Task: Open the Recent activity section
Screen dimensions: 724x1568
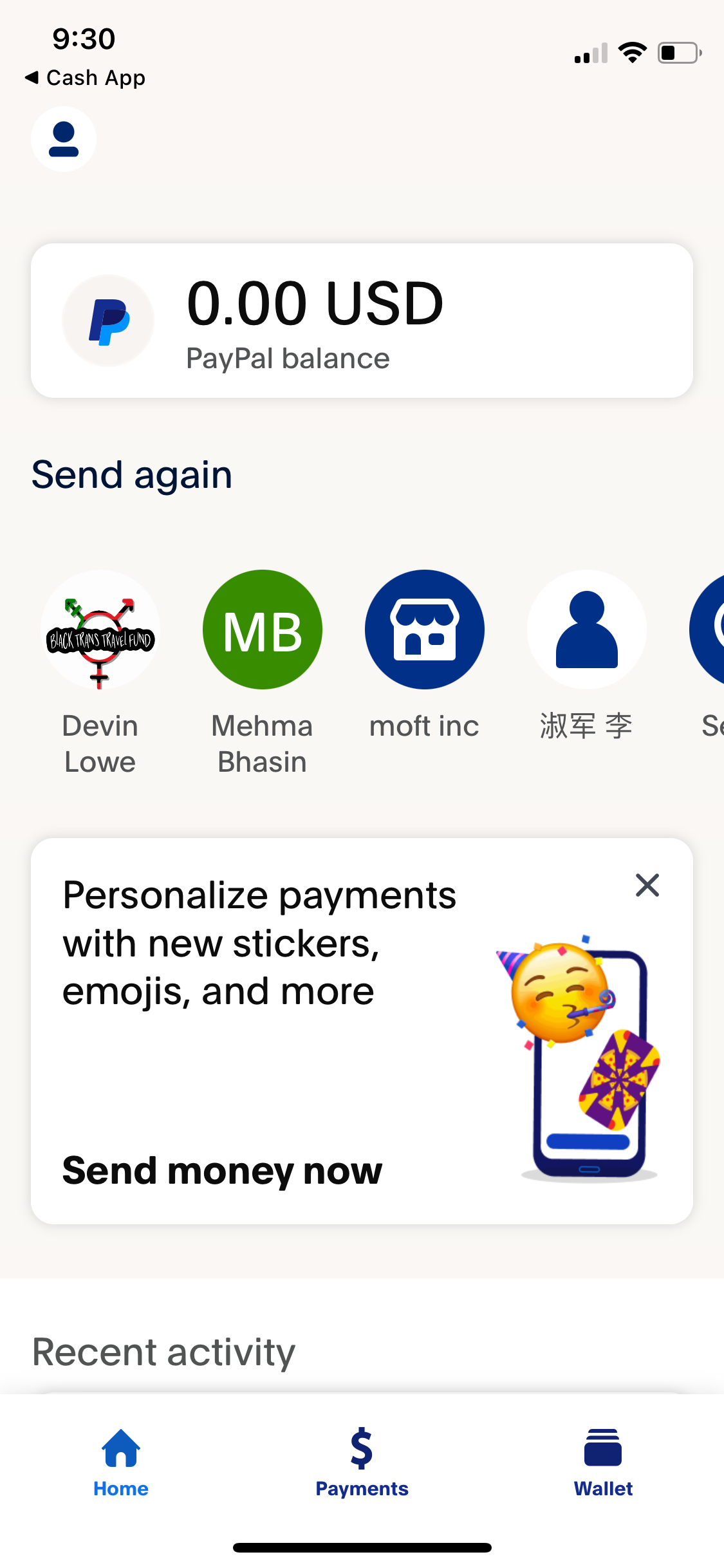Action: 163,1351
